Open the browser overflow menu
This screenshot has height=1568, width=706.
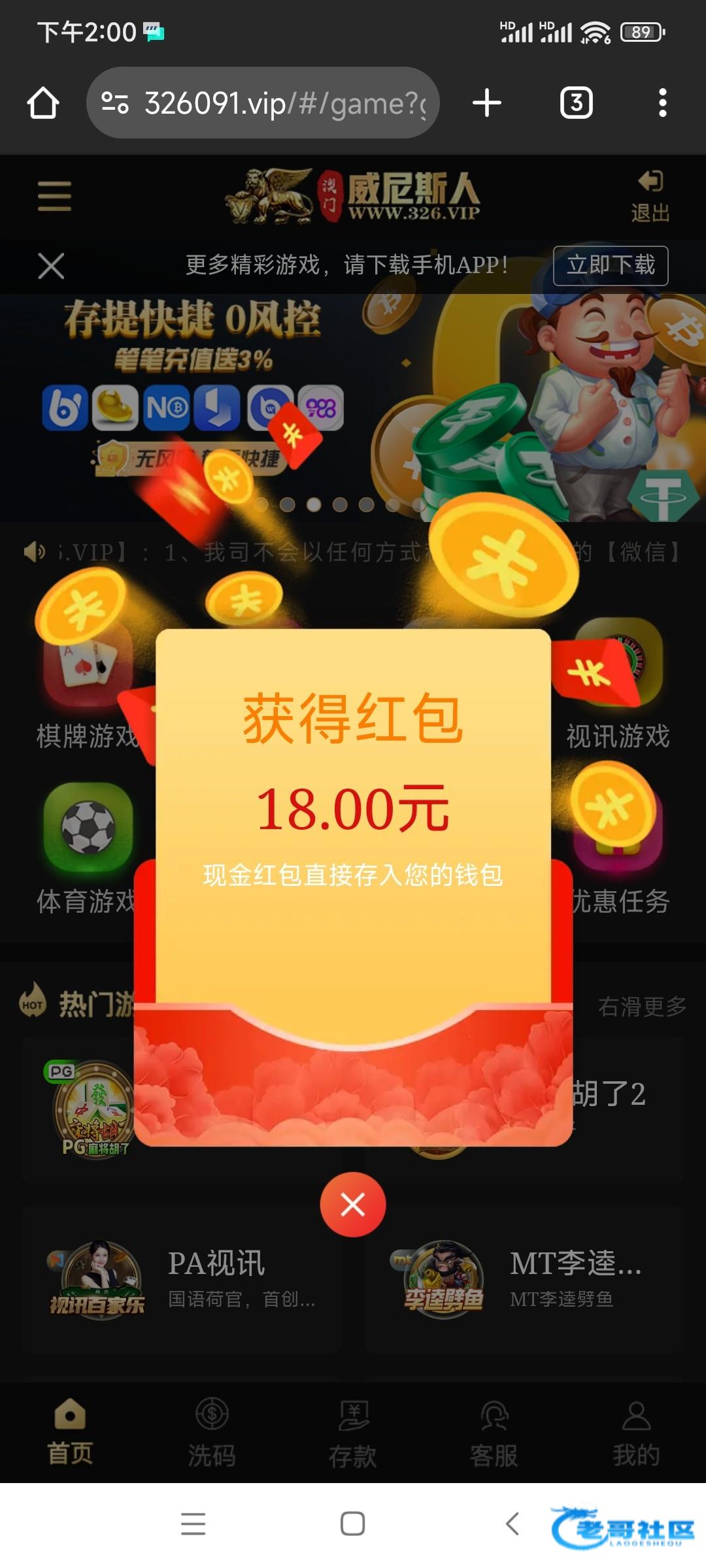(x=662, y=103)
